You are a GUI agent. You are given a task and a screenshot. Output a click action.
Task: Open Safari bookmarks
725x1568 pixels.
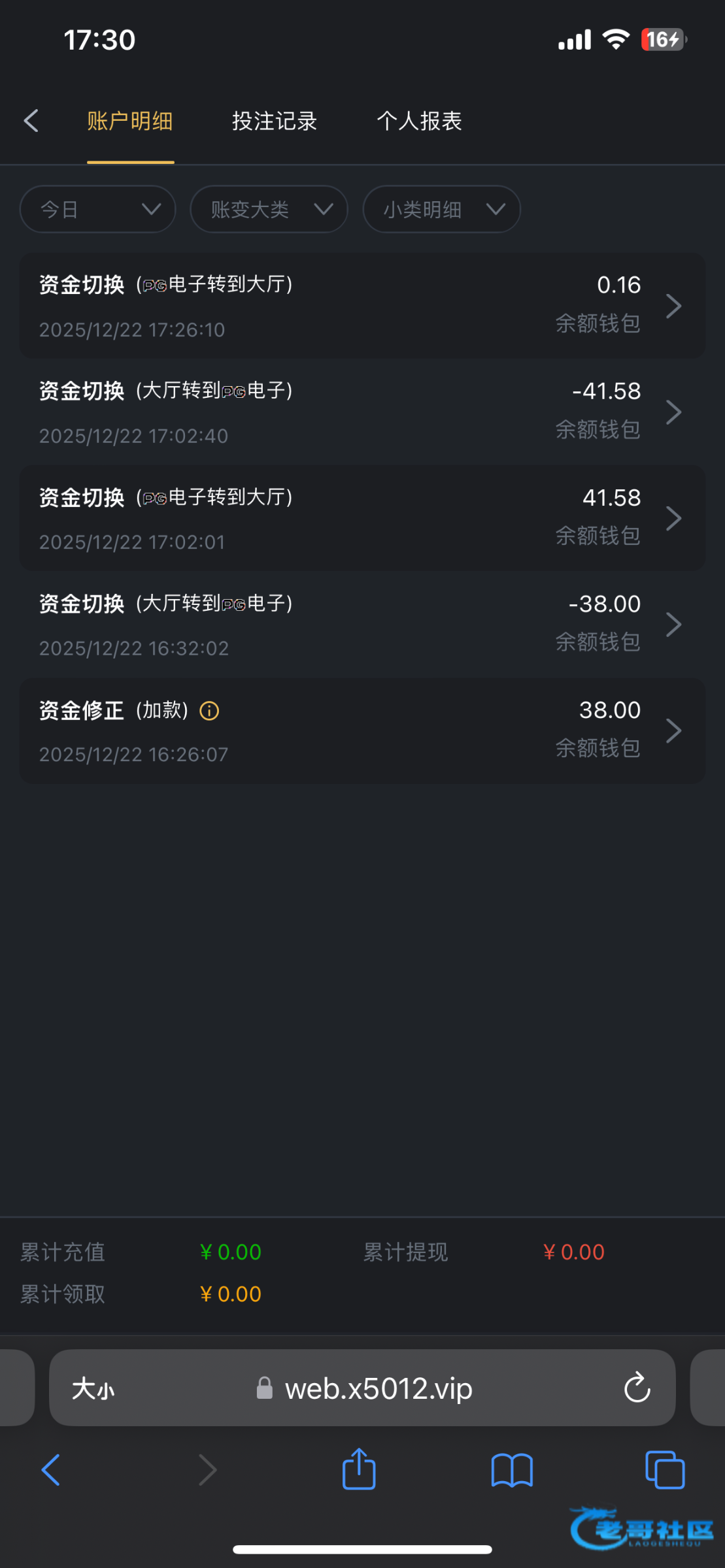(512, 1470)
